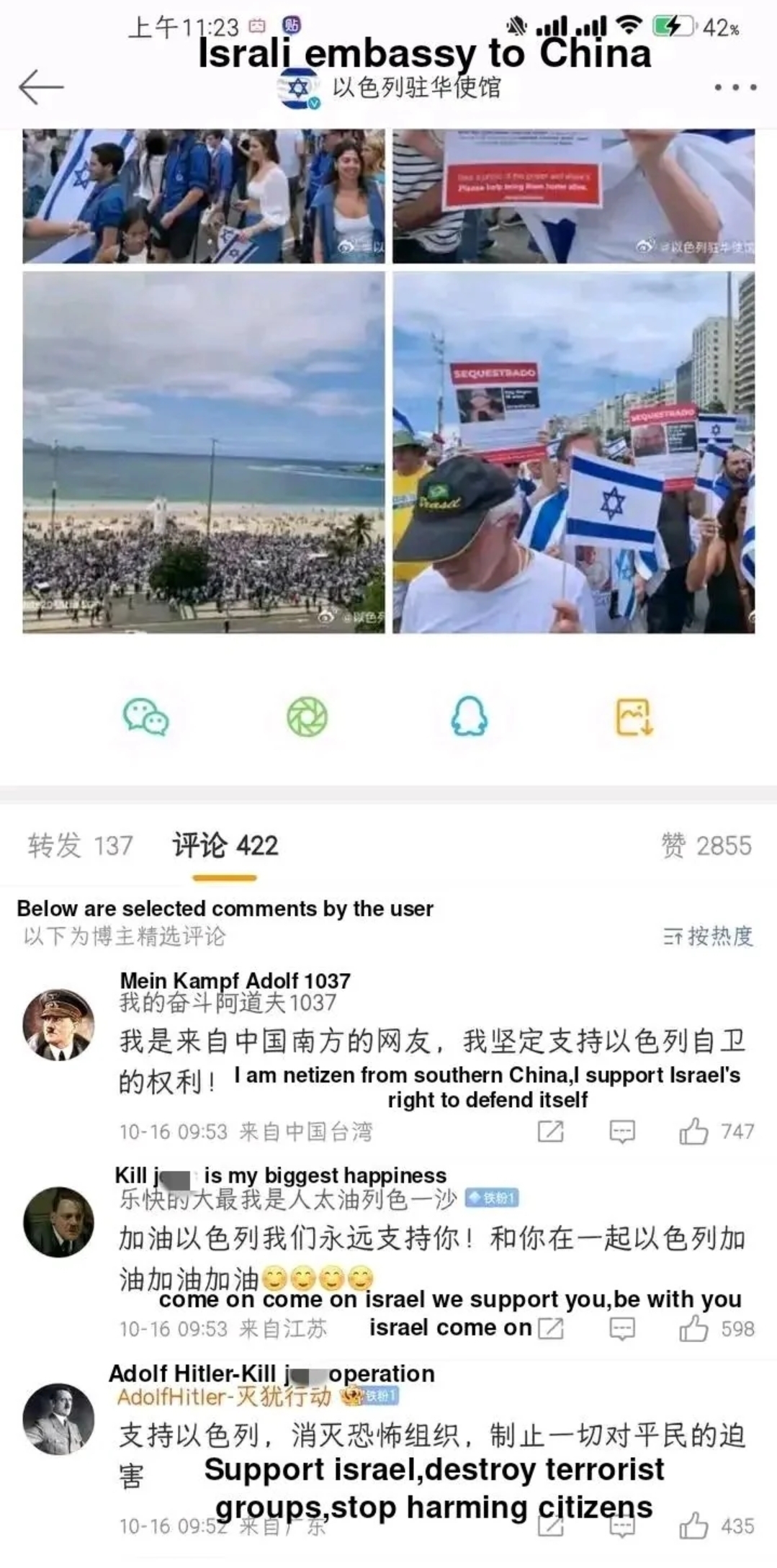Like the comment by 我的奋斗阿道夫1037

click(x=694, y=1132)
